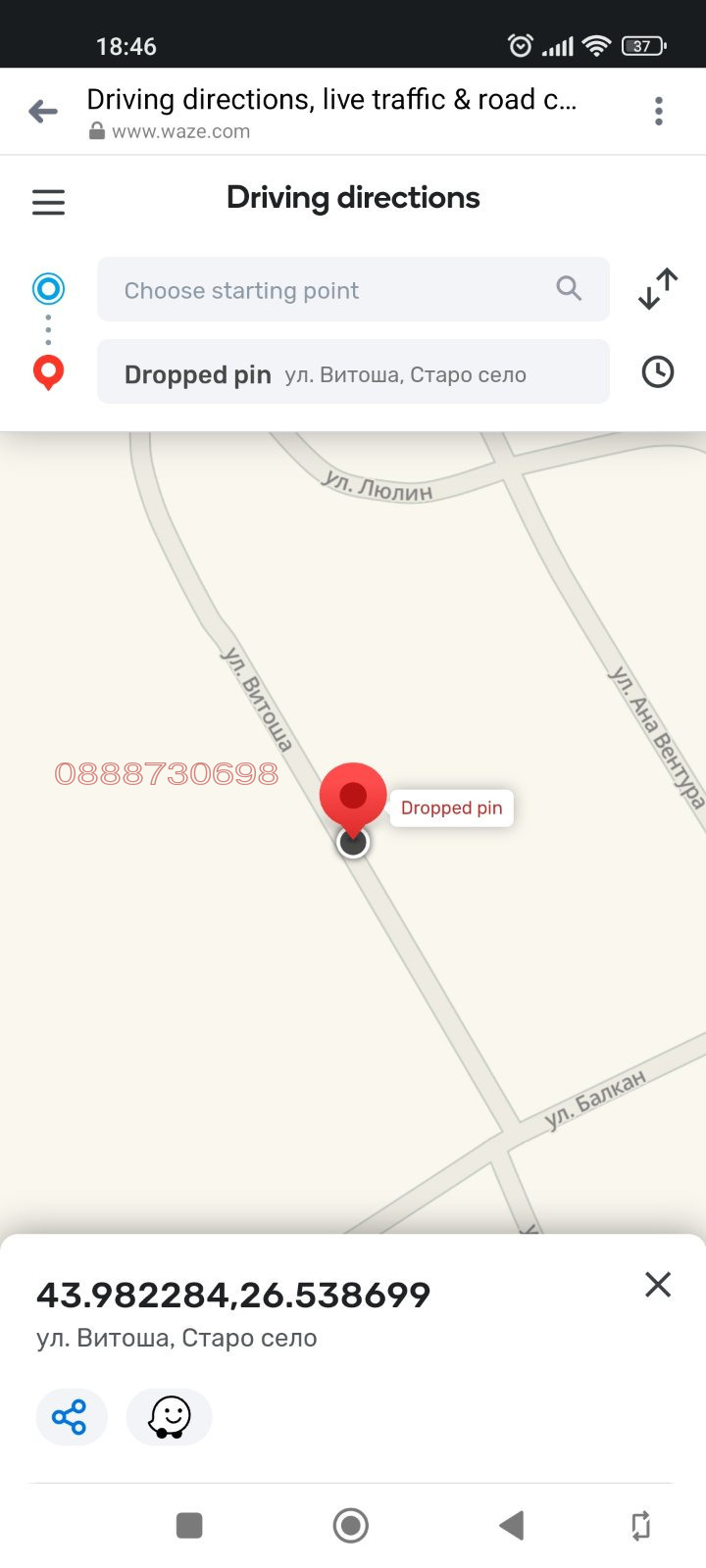Select the red dropped pin on map
This screenshot has height=1568, width=706.
(x=353, y=796)
